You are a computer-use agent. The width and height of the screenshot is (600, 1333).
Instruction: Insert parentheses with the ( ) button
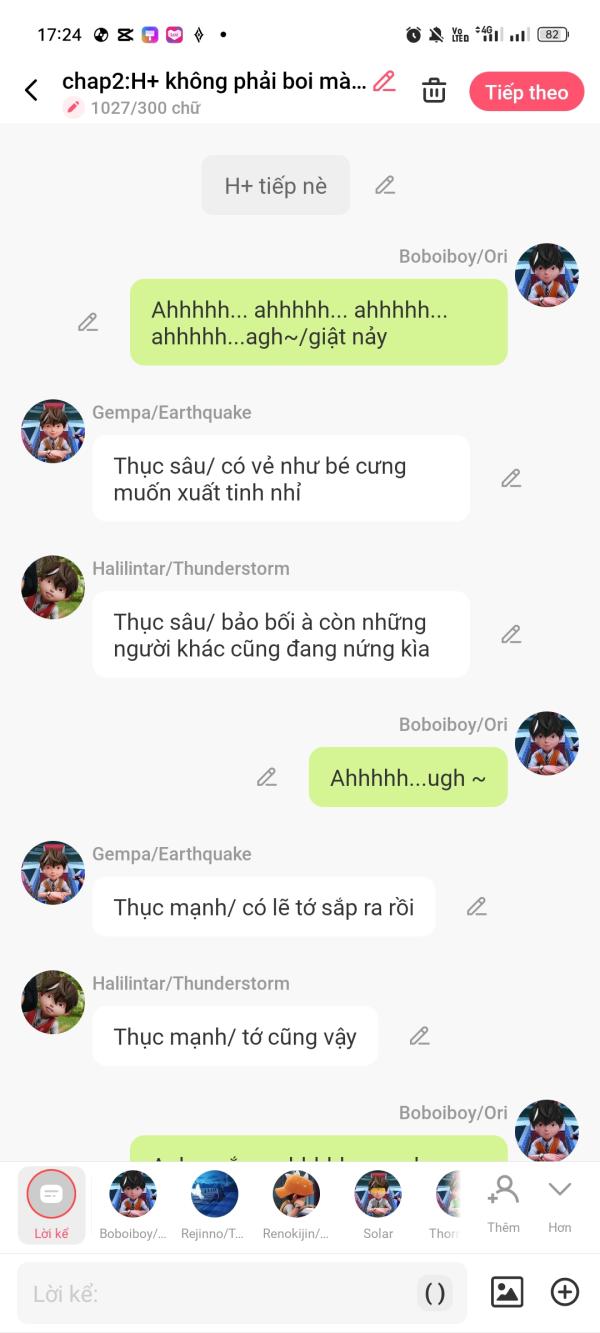(435, 1294)
